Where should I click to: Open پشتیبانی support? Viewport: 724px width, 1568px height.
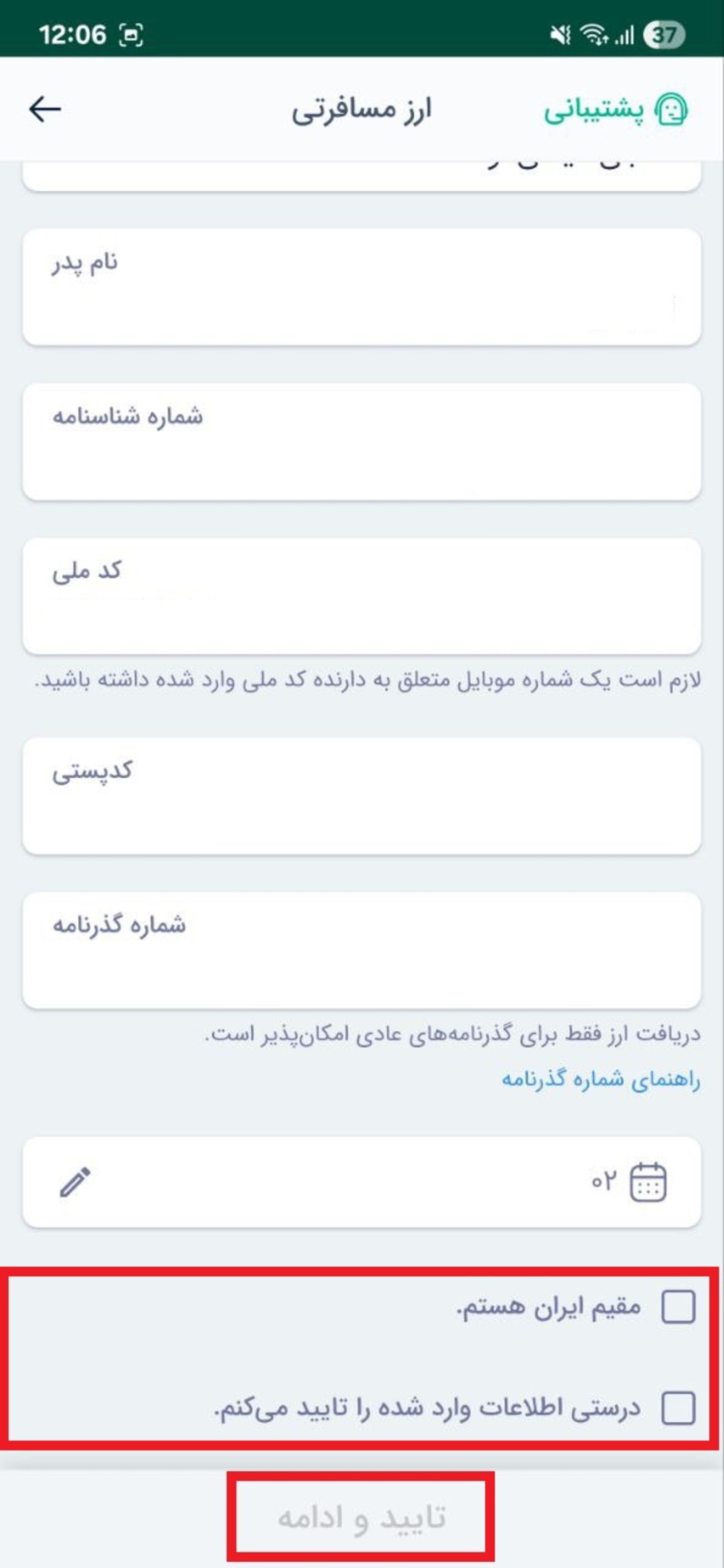click(615, 110)
